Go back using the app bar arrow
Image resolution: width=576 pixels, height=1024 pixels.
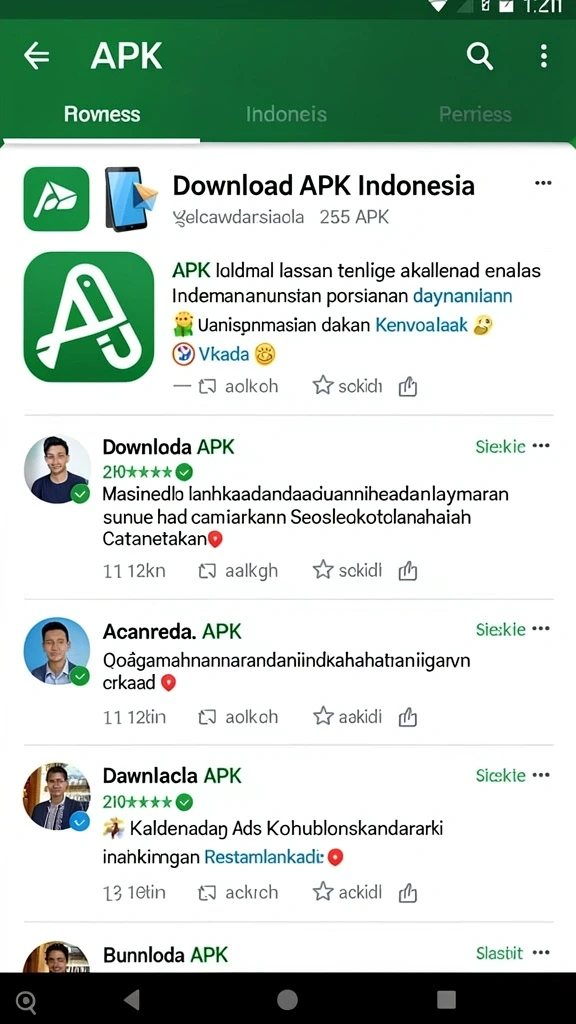(x=37, y=57)
